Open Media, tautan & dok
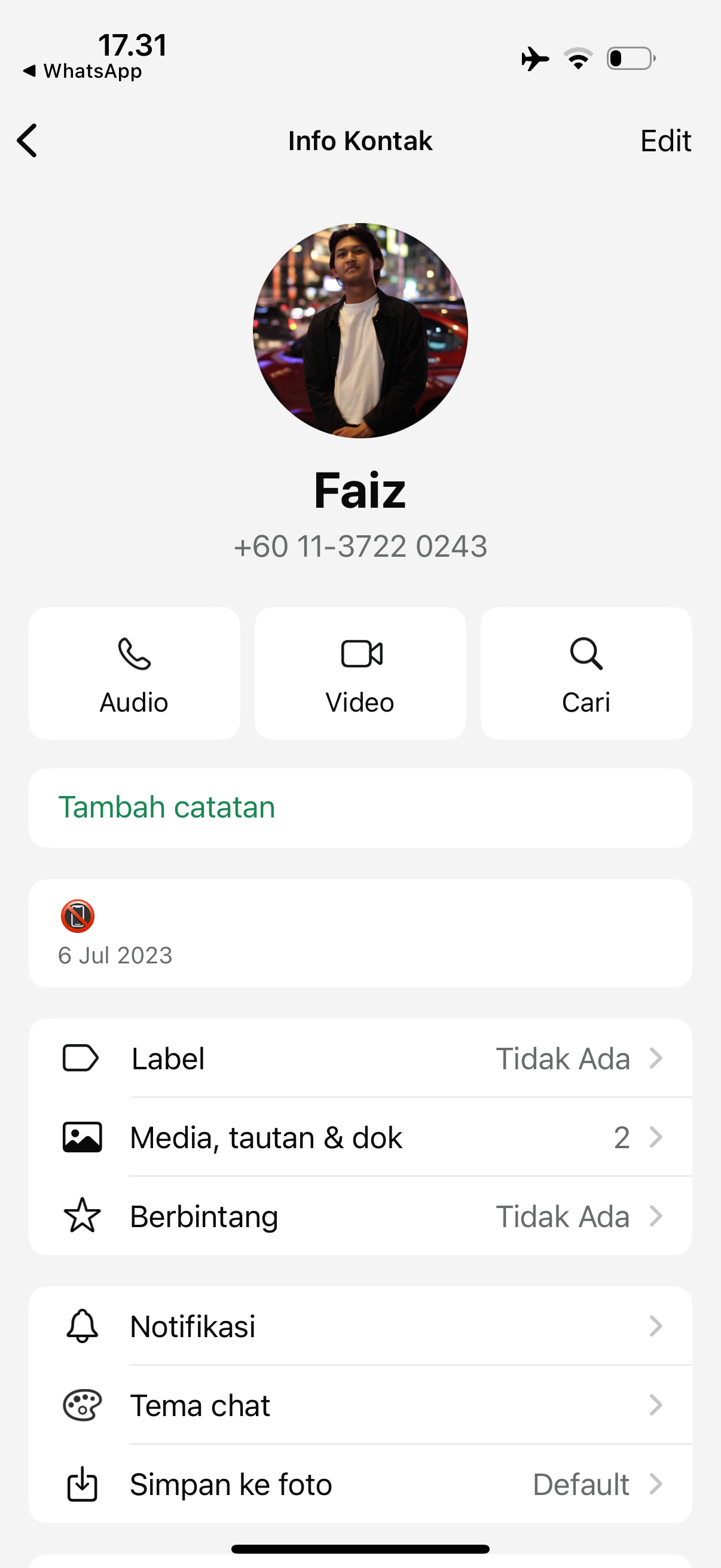Viewport: 721px width, 1568px height. pyautogui.click(x=360, y=1137)
